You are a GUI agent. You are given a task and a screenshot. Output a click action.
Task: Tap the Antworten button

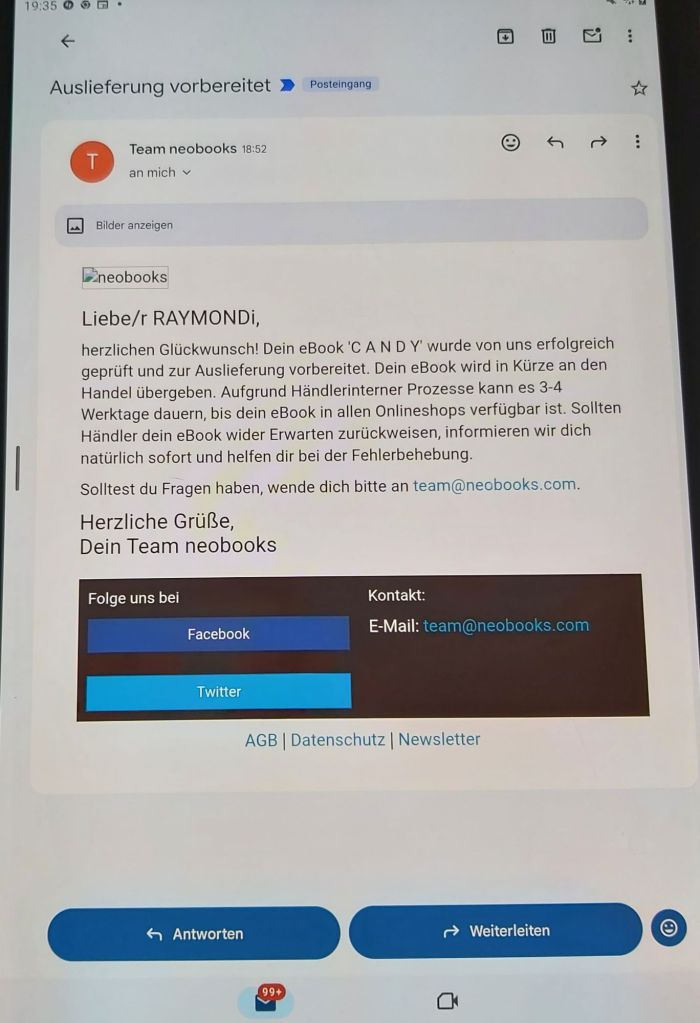[x=194, y=934]
